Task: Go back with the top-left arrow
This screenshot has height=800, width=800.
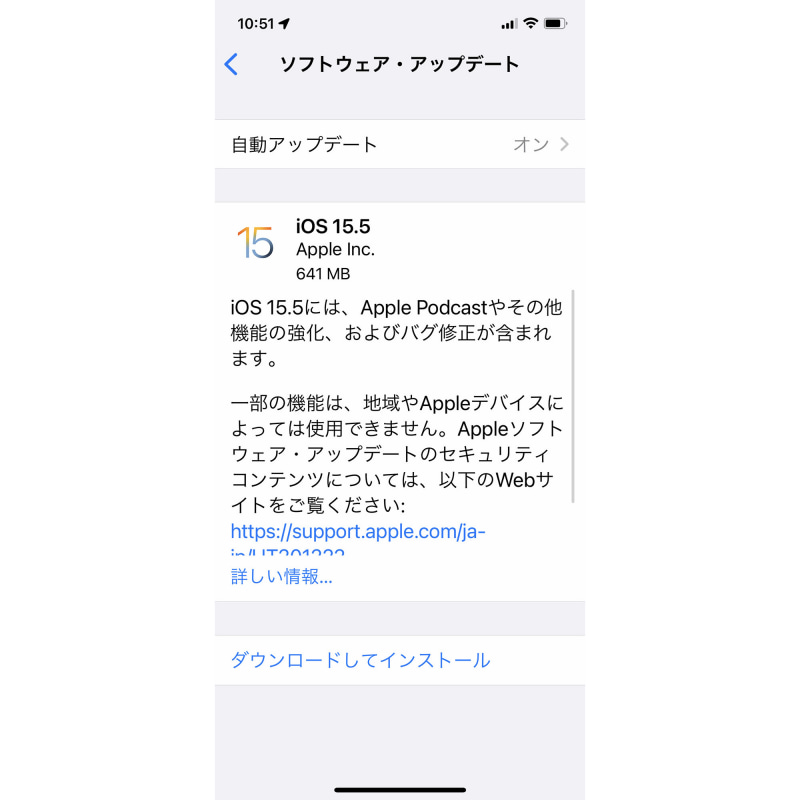Action: 231,65
